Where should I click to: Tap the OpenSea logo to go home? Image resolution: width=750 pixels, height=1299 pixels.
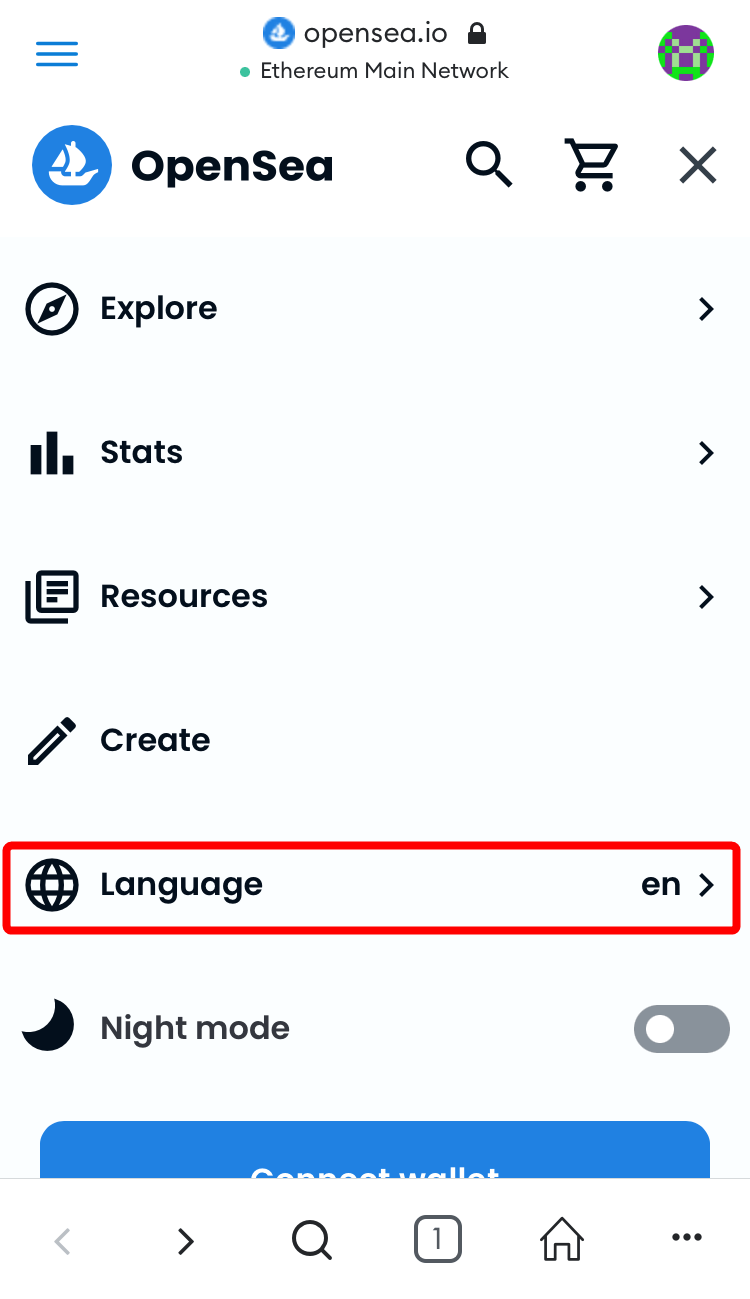[183, 166]
